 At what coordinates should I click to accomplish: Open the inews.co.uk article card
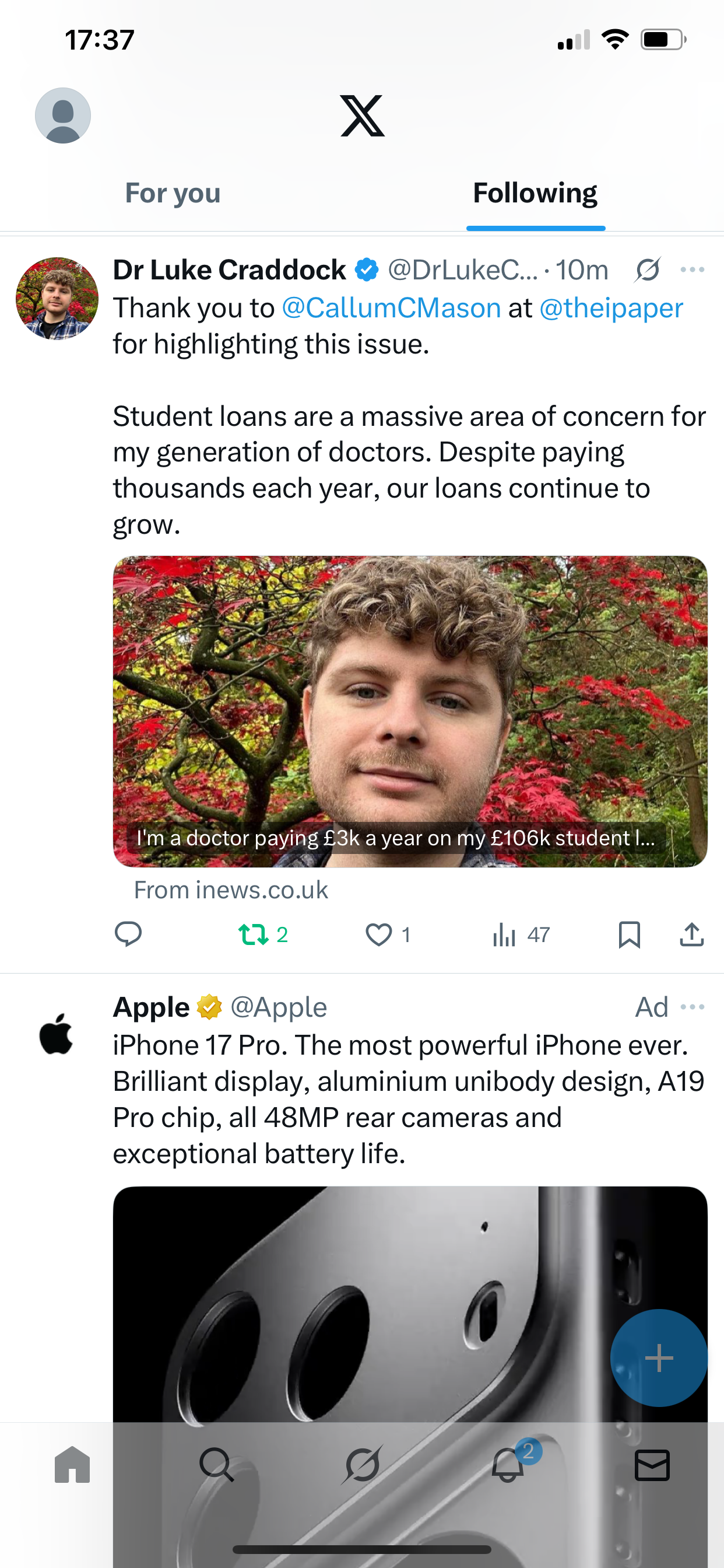410,711
